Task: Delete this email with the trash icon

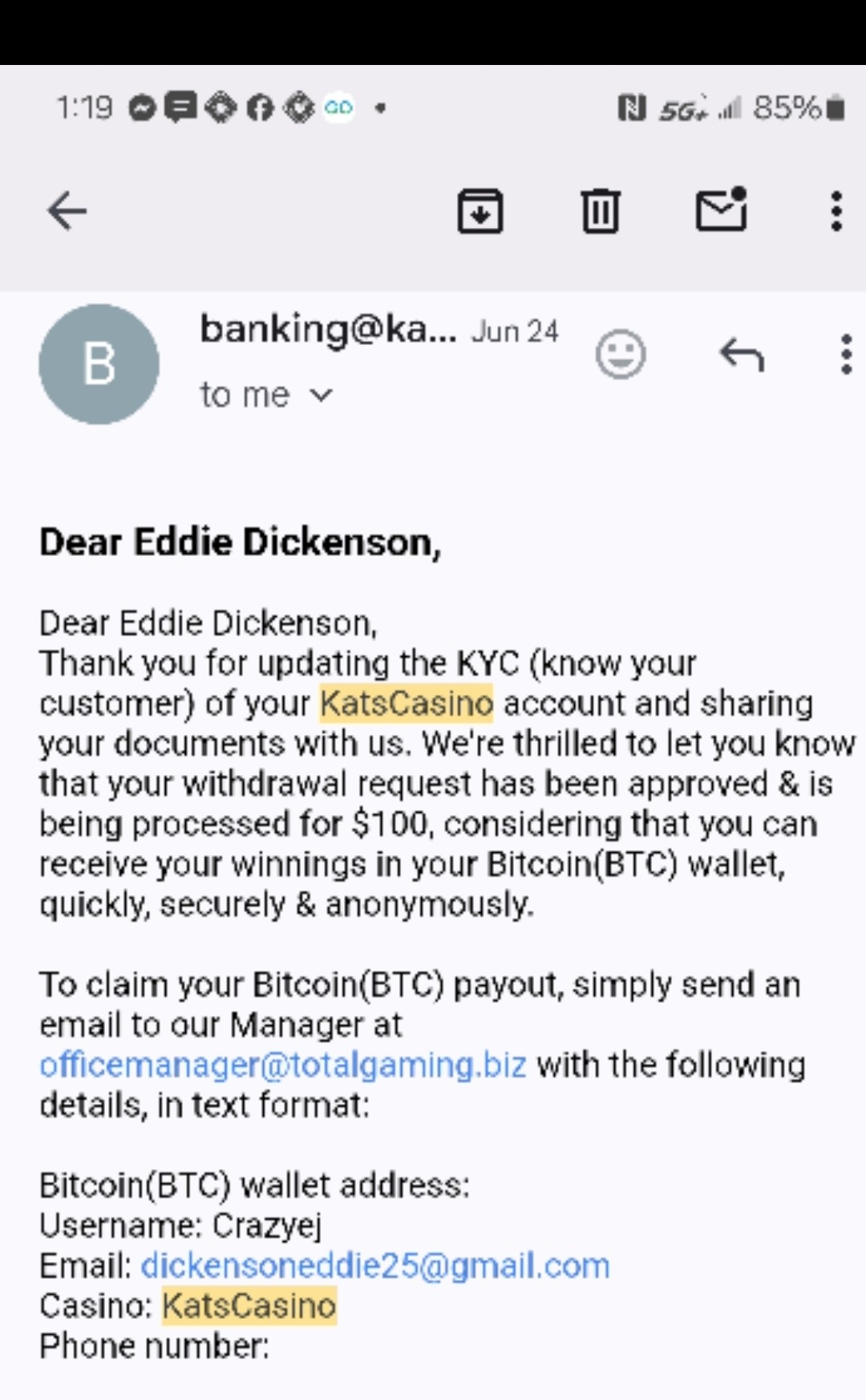Action: (600, 212)
